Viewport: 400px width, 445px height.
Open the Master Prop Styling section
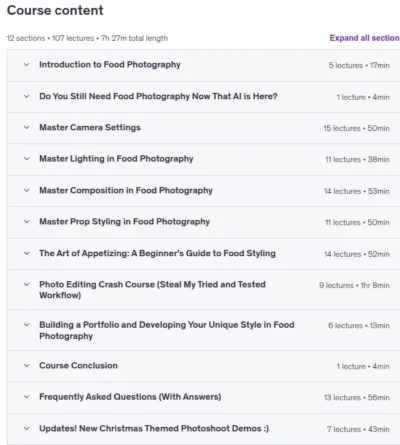[x=203, y=222]
